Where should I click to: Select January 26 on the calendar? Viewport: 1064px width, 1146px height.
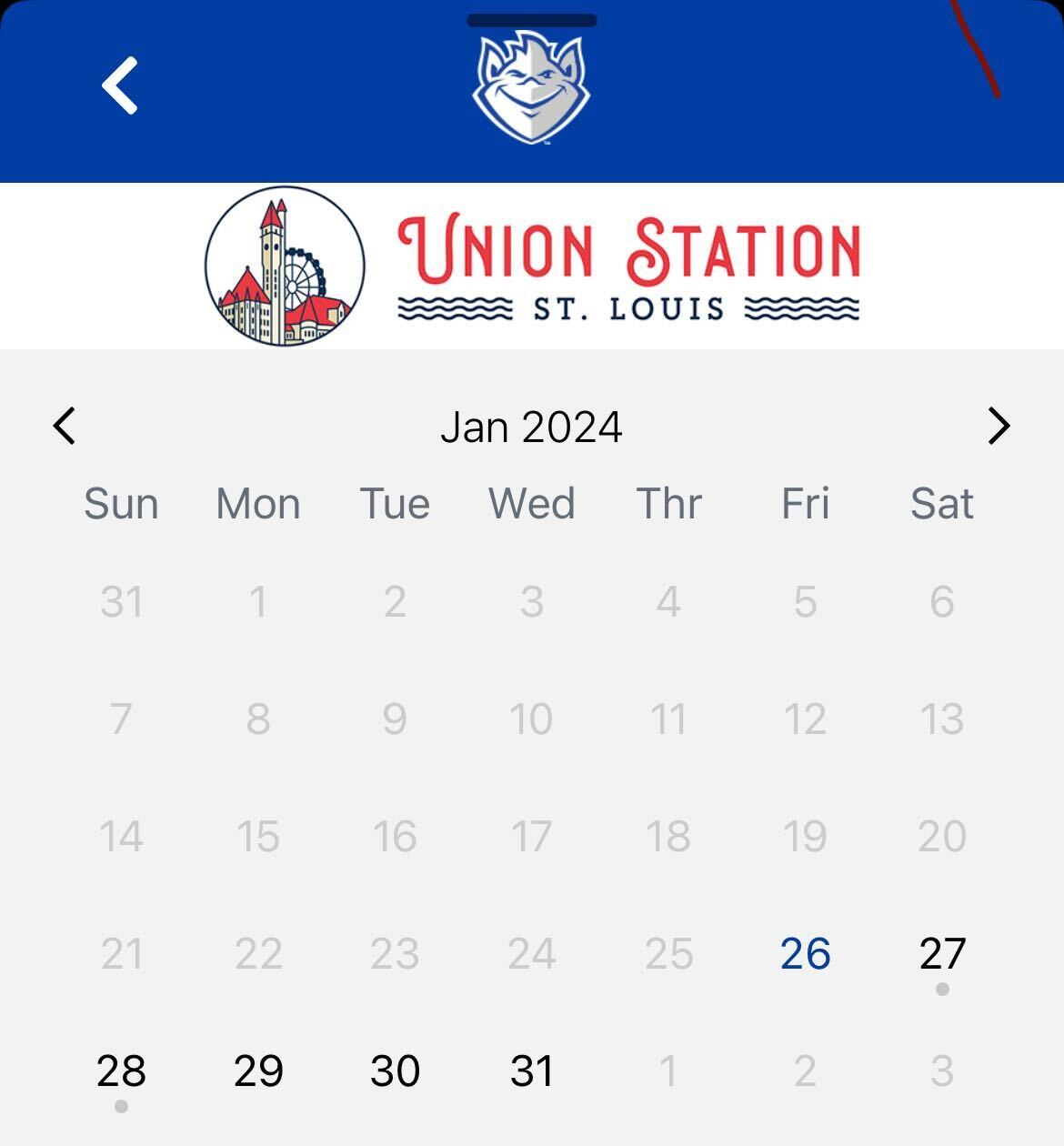(x=805, y=953)
